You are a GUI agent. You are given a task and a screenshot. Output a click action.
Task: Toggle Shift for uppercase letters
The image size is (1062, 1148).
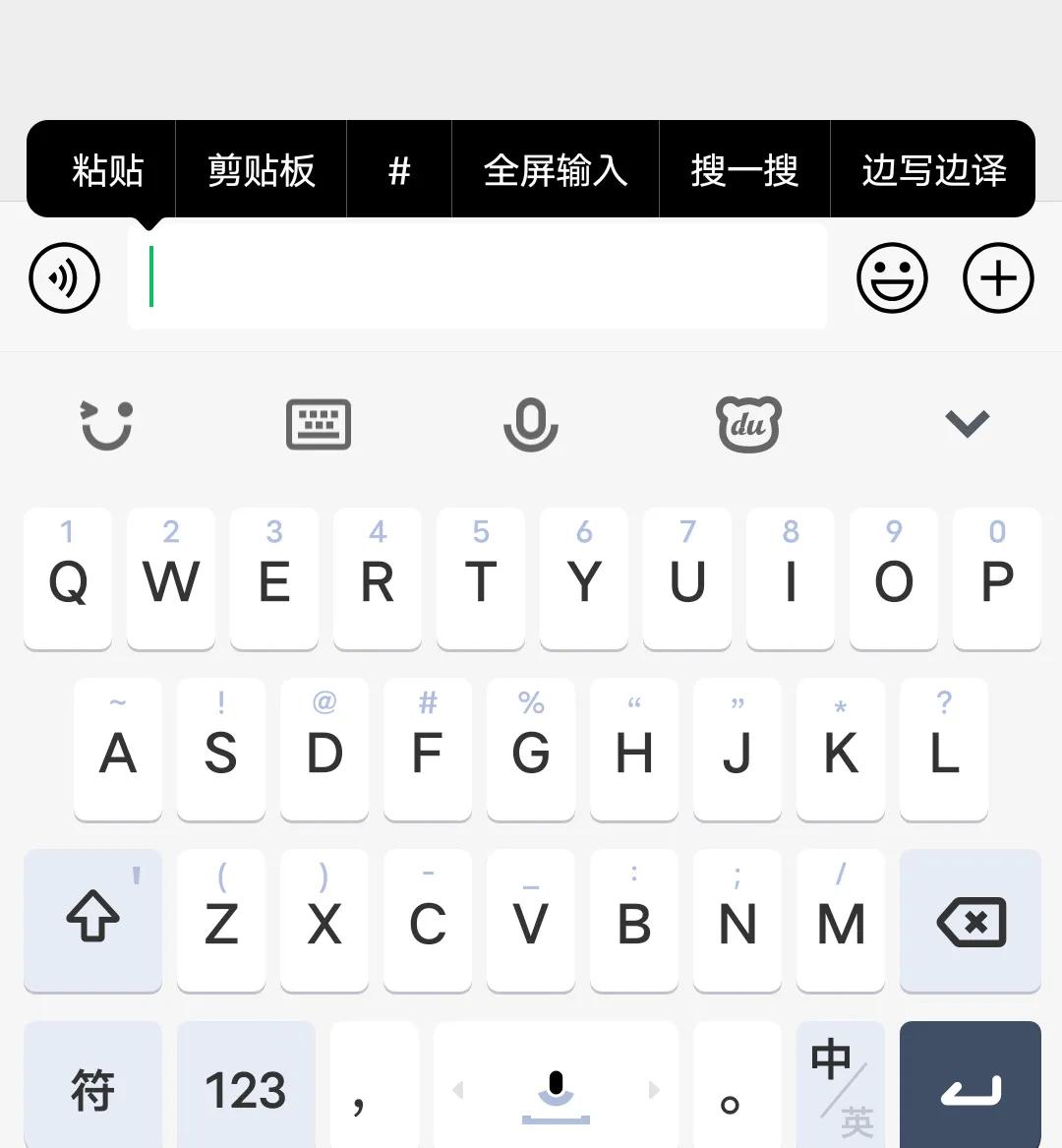pyautogui.click(x=92, y=921)
